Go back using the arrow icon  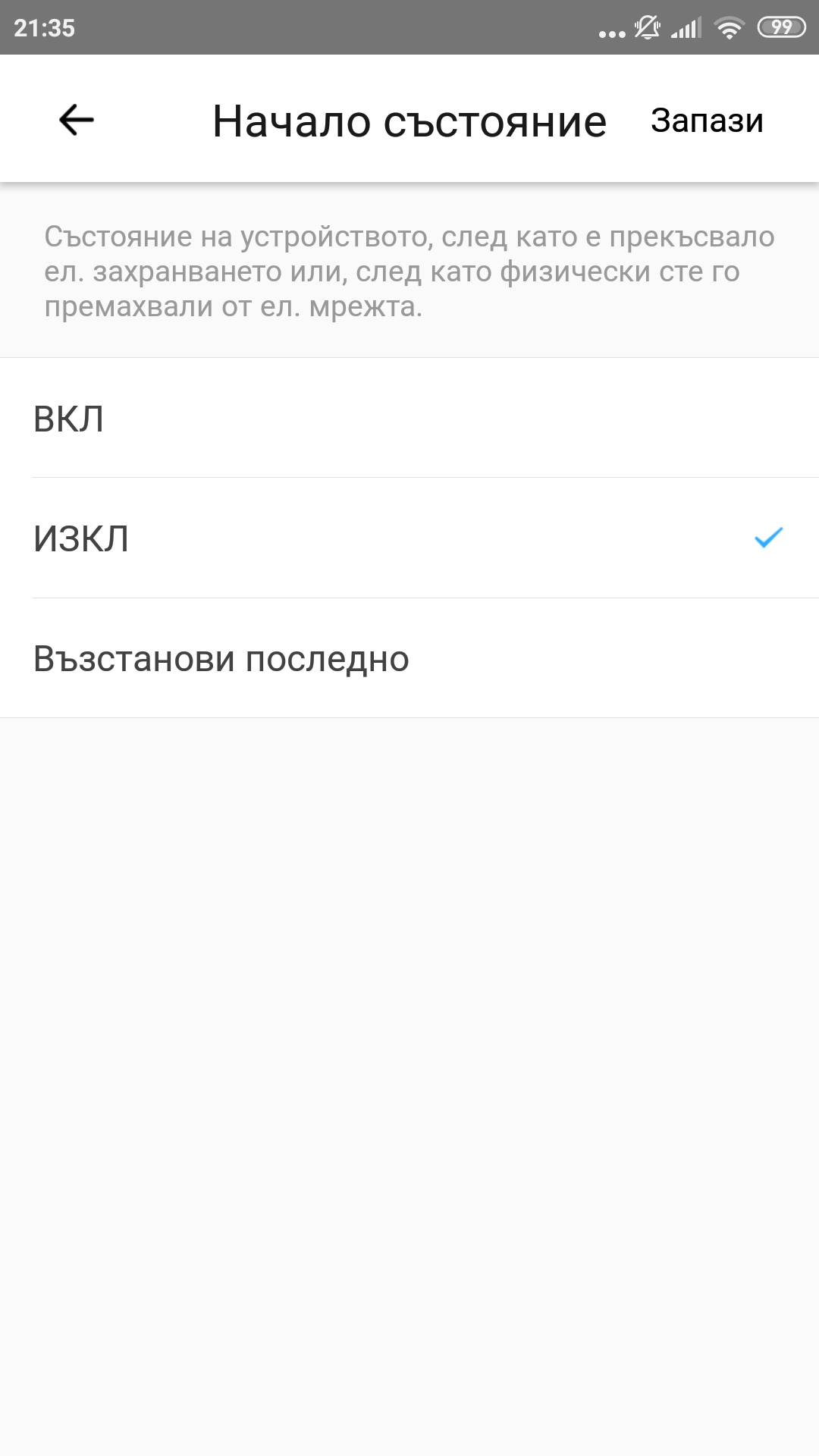[76, 120]
